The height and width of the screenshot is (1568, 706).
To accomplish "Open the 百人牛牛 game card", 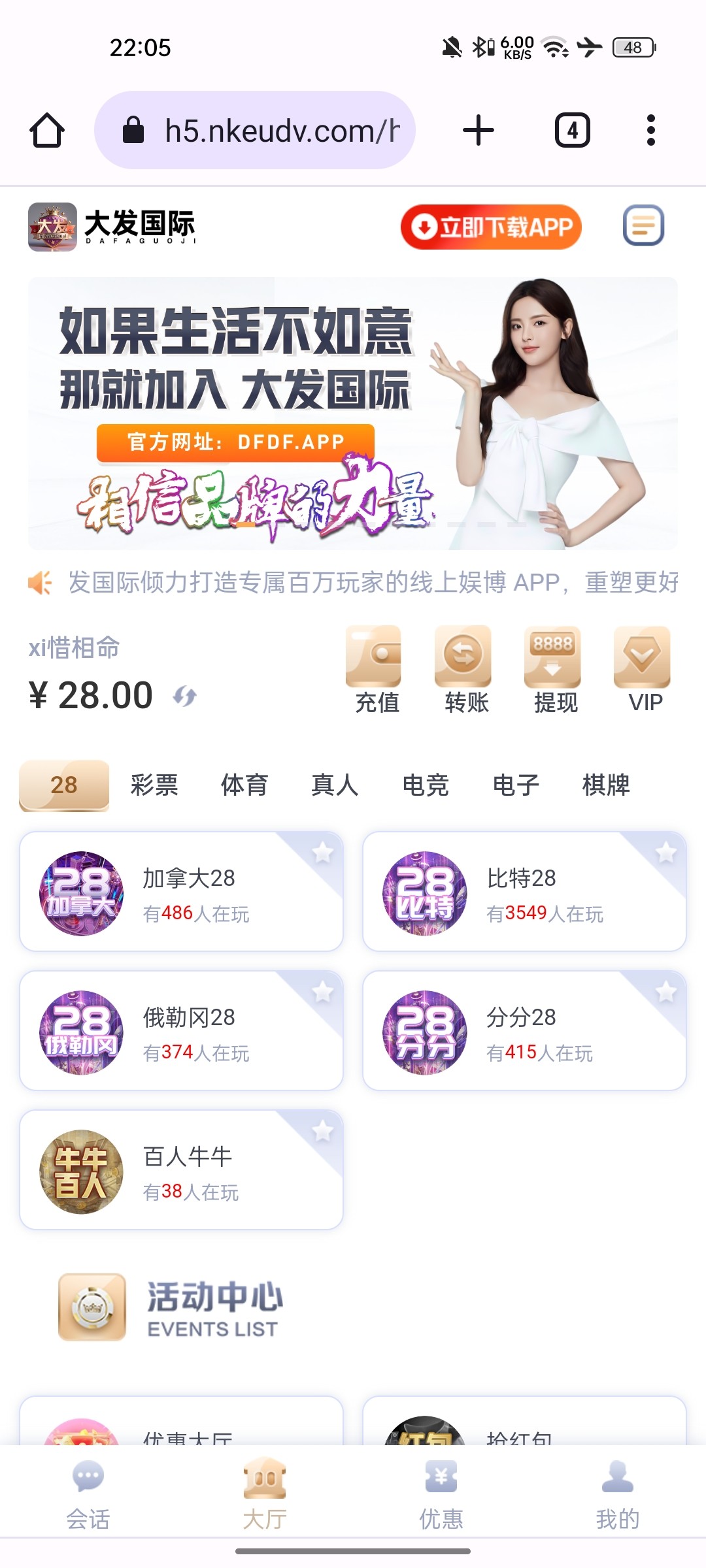I will click(181, 1170).
